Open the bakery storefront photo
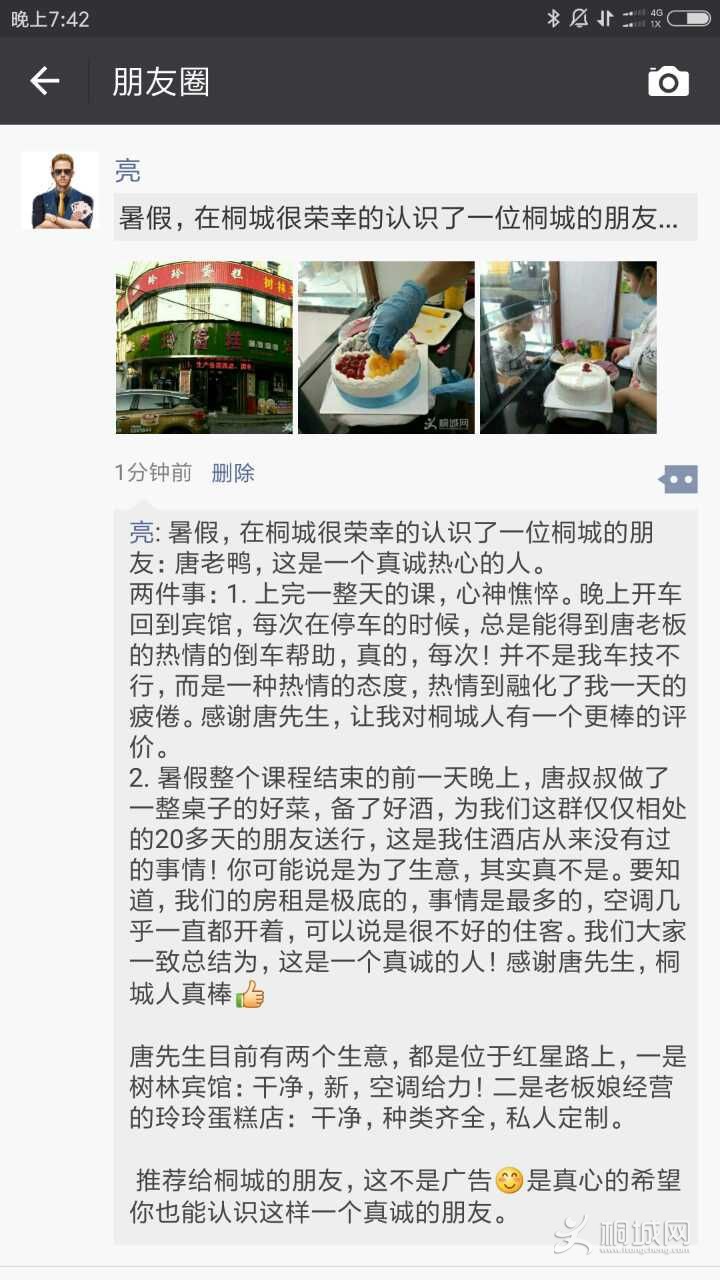Image resolution: width=720 pixels, height=1280 pixels. pos(204,347)
